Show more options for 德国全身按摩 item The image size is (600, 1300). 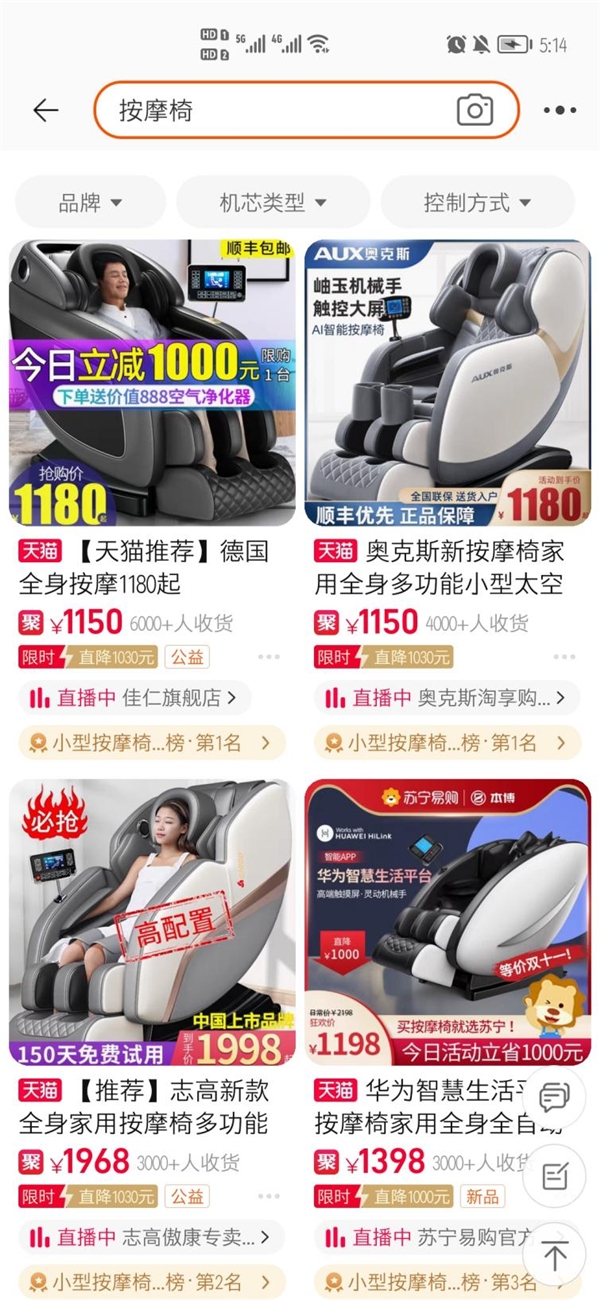pyautogui.click(x=269, y=657)
